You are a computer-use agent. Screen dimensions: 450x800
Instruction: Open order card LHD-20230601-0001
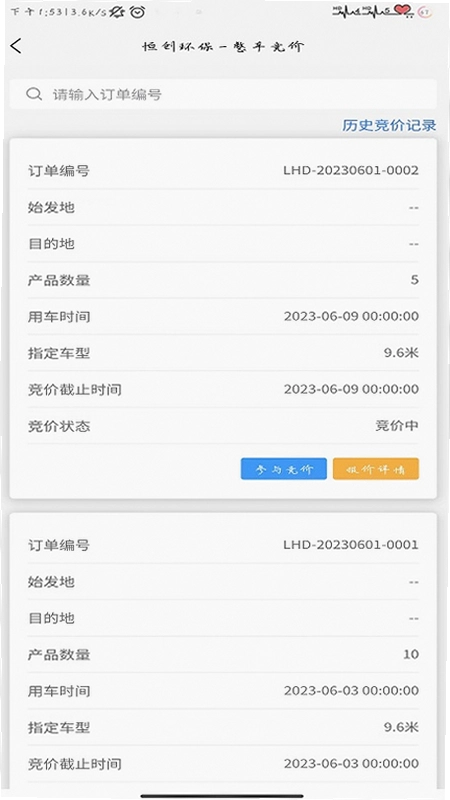coord(223,651)
